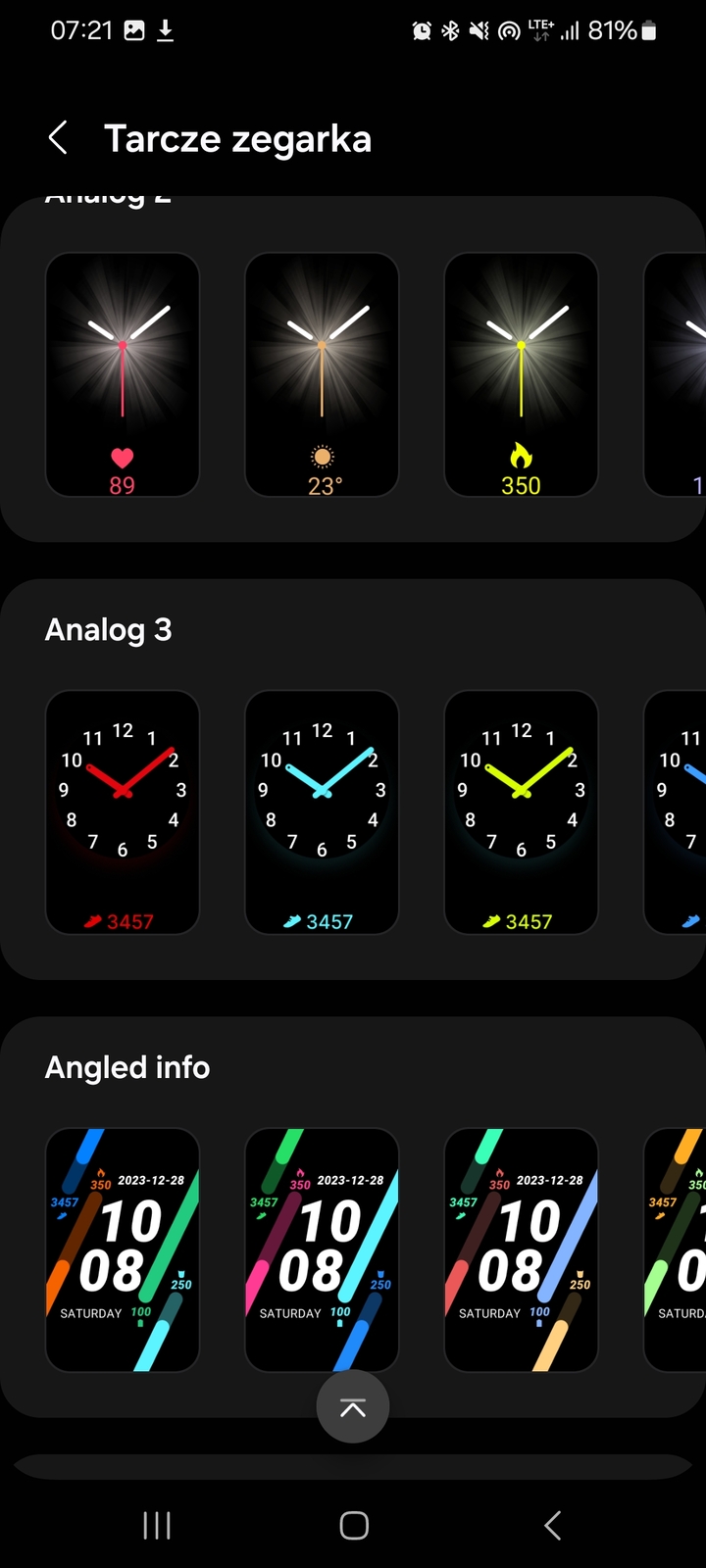Select Angled info face with pink and cyan stripes
This screenshot has height=1568, width=706.
[x=322, y=1249]
